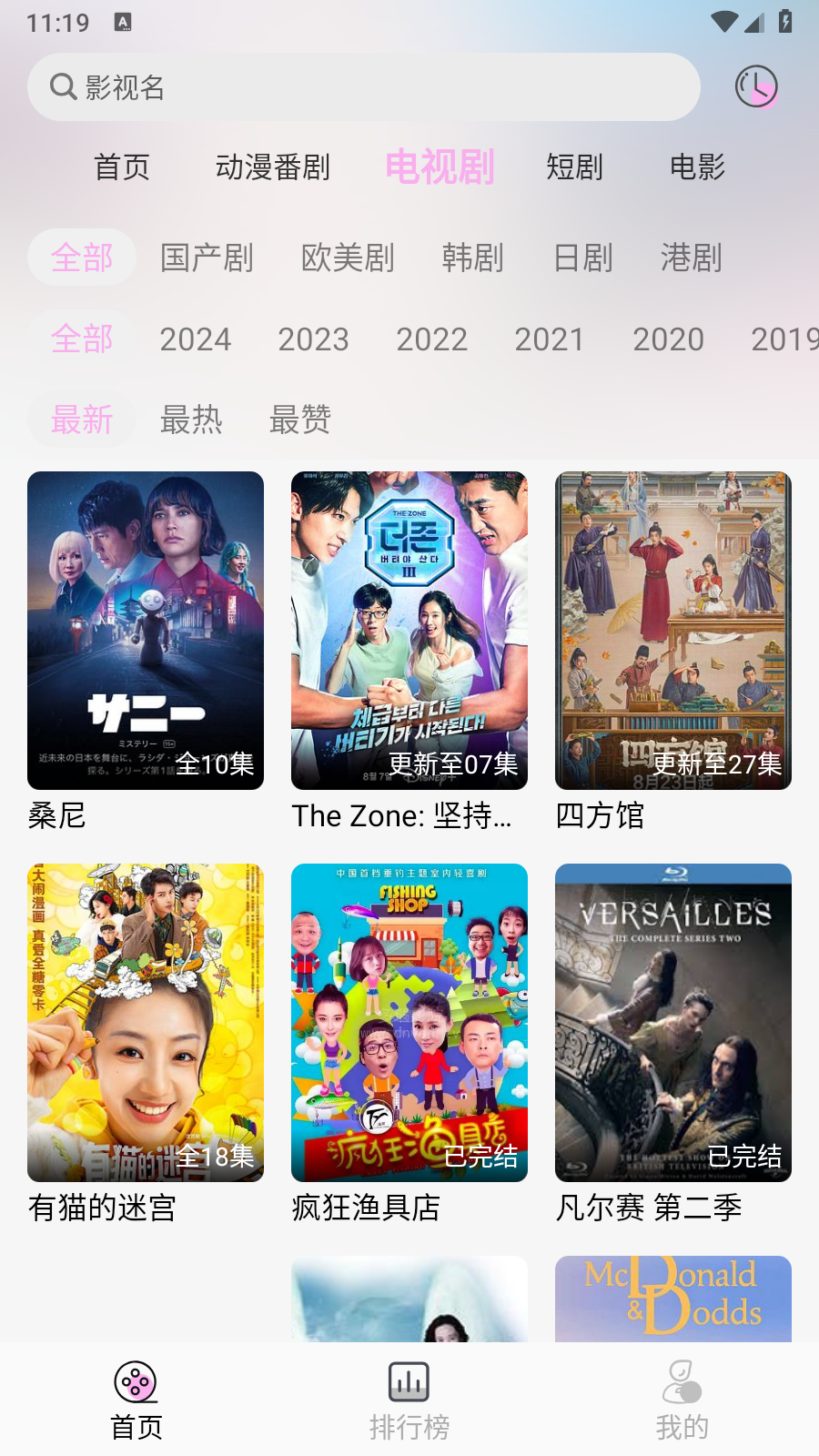
Task: Open the 疯狂渔具店 show card
Action: (x=409, y=1023)
